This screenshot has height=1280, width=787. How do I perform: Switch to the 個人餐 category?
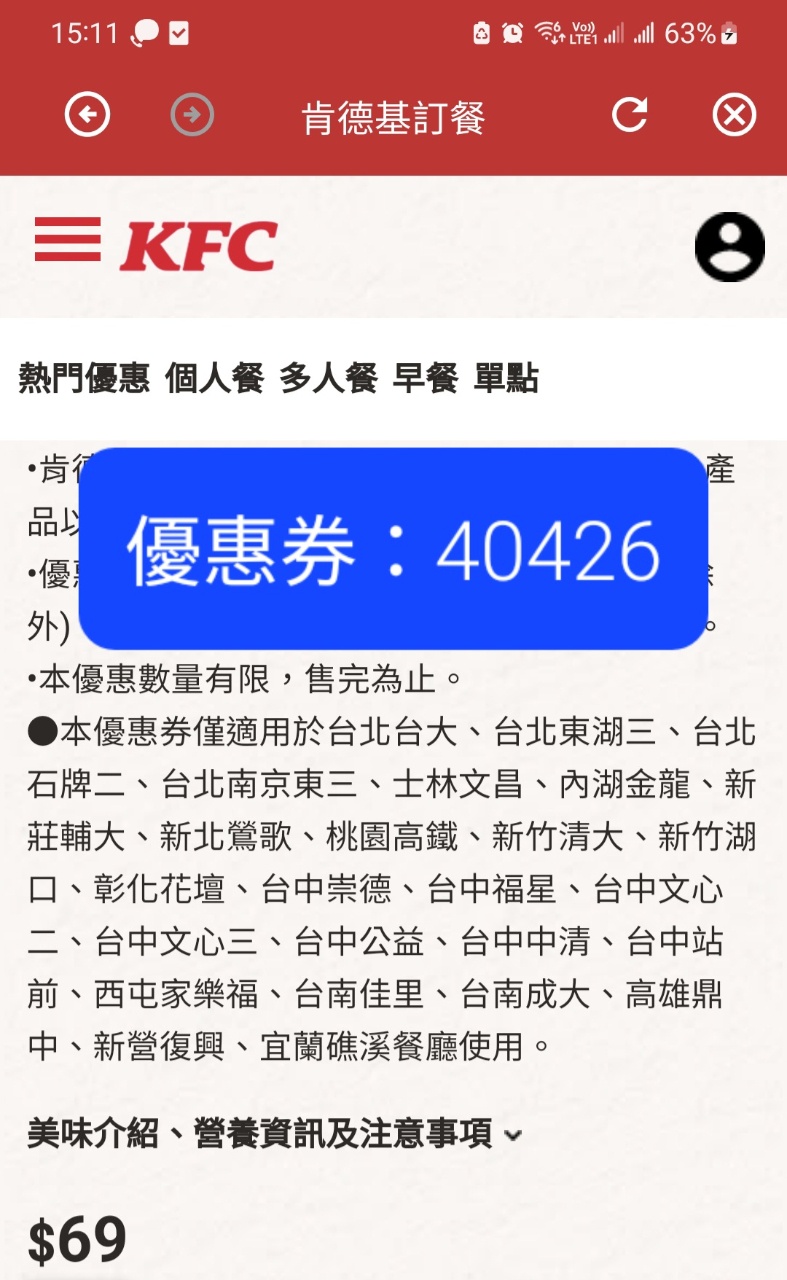214,379
